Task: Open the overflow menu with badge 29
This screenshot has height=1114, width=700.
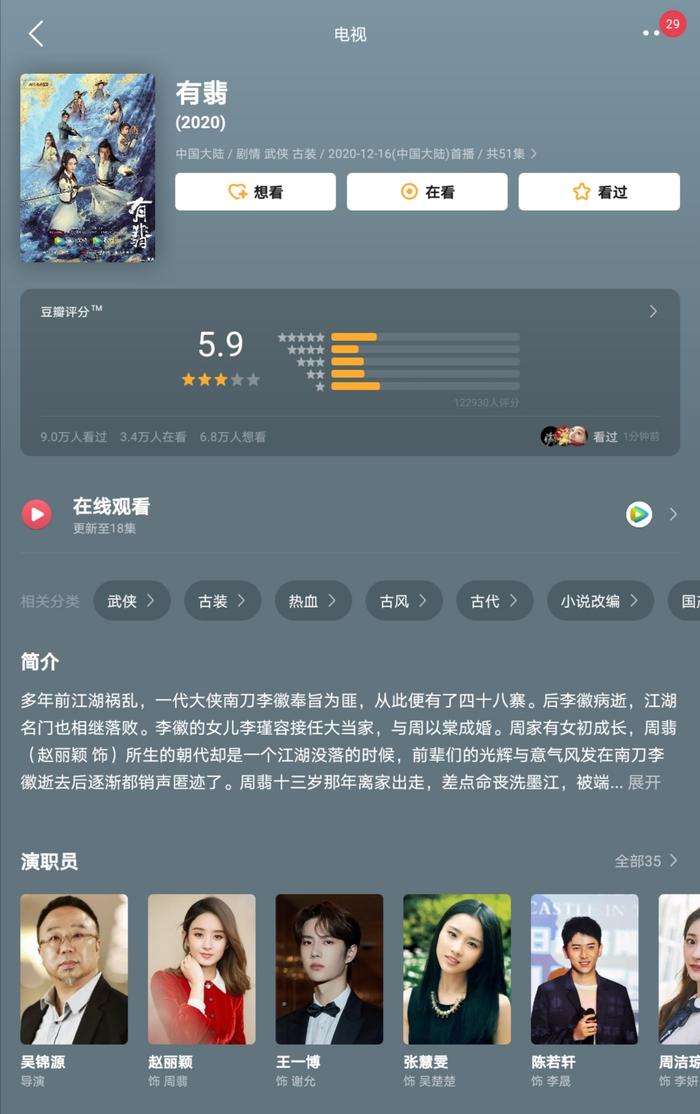Action: pyautogui.click(x=652, y=33)
